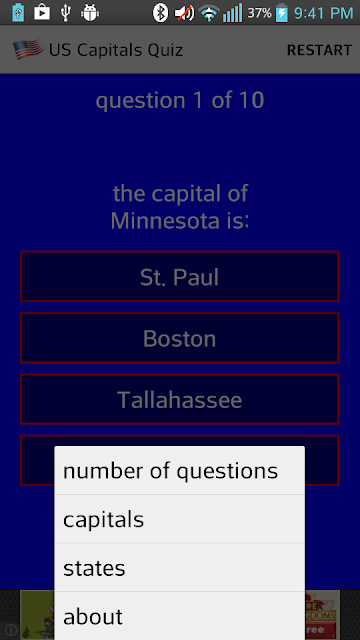The width and height of the screenshot is (360, 640).
Task: Restart the quiz from the app bar
Action: [x=319, y=50]
